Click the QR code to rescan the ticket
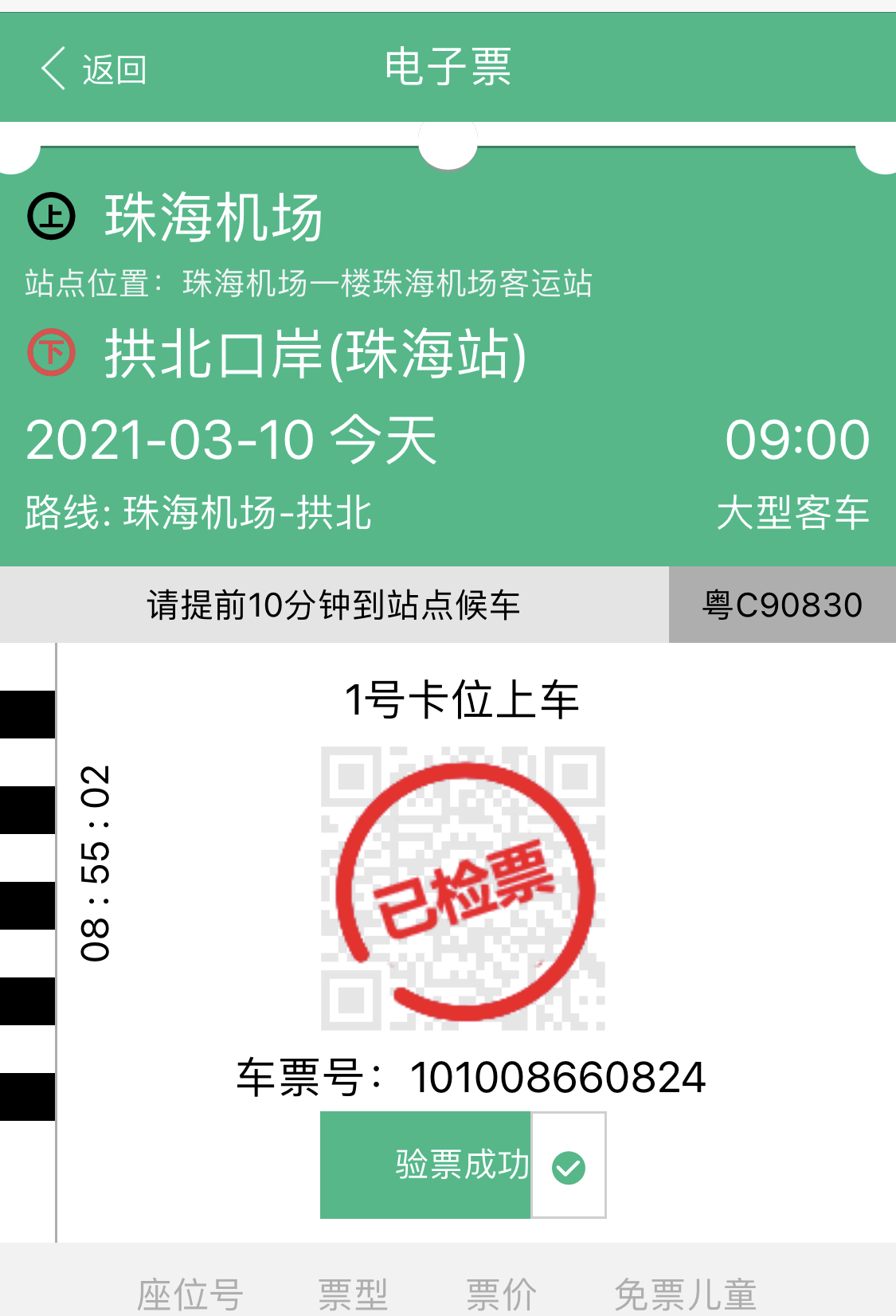 (x=464, y=892)
